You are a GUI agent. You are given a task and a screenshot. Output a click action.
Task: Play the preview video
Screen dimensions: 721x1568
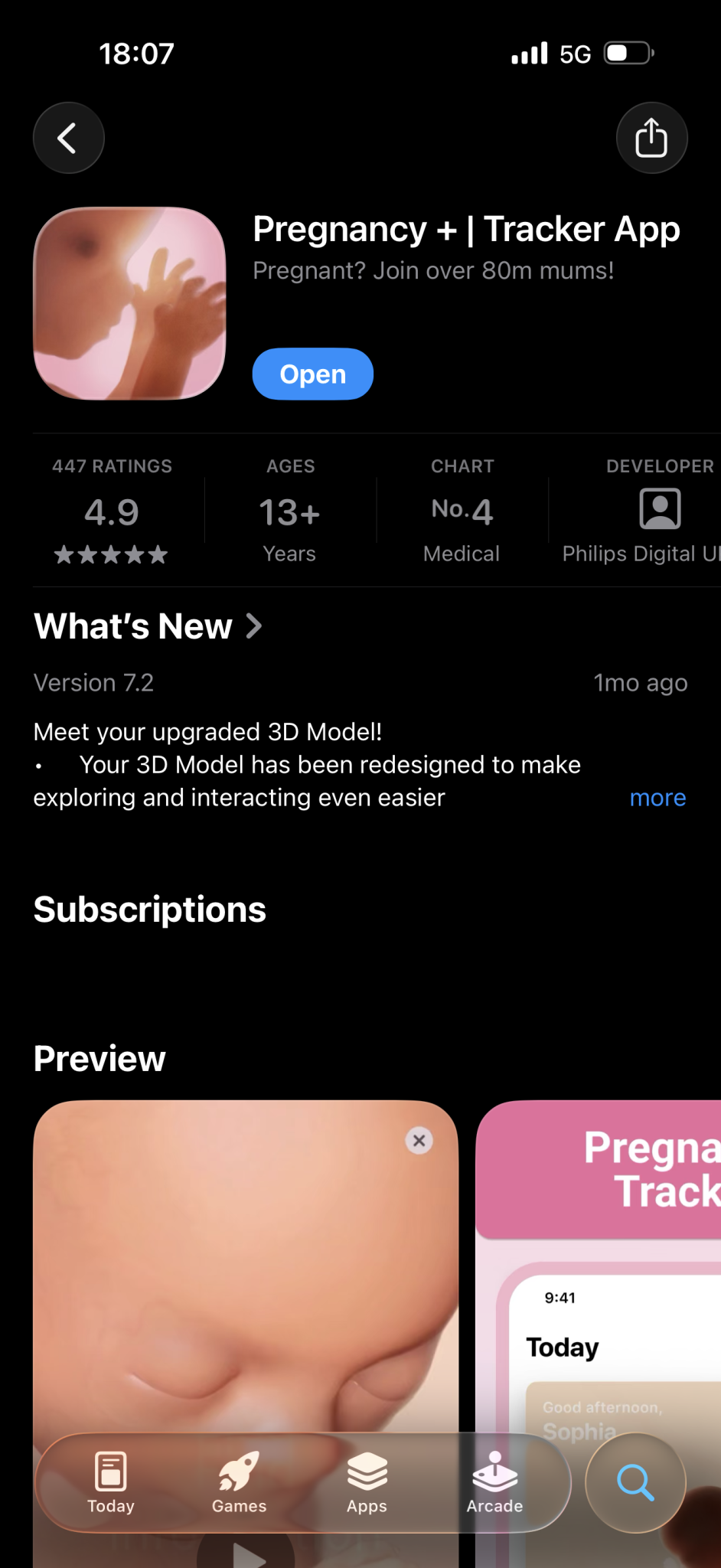tap(246, 1554)
